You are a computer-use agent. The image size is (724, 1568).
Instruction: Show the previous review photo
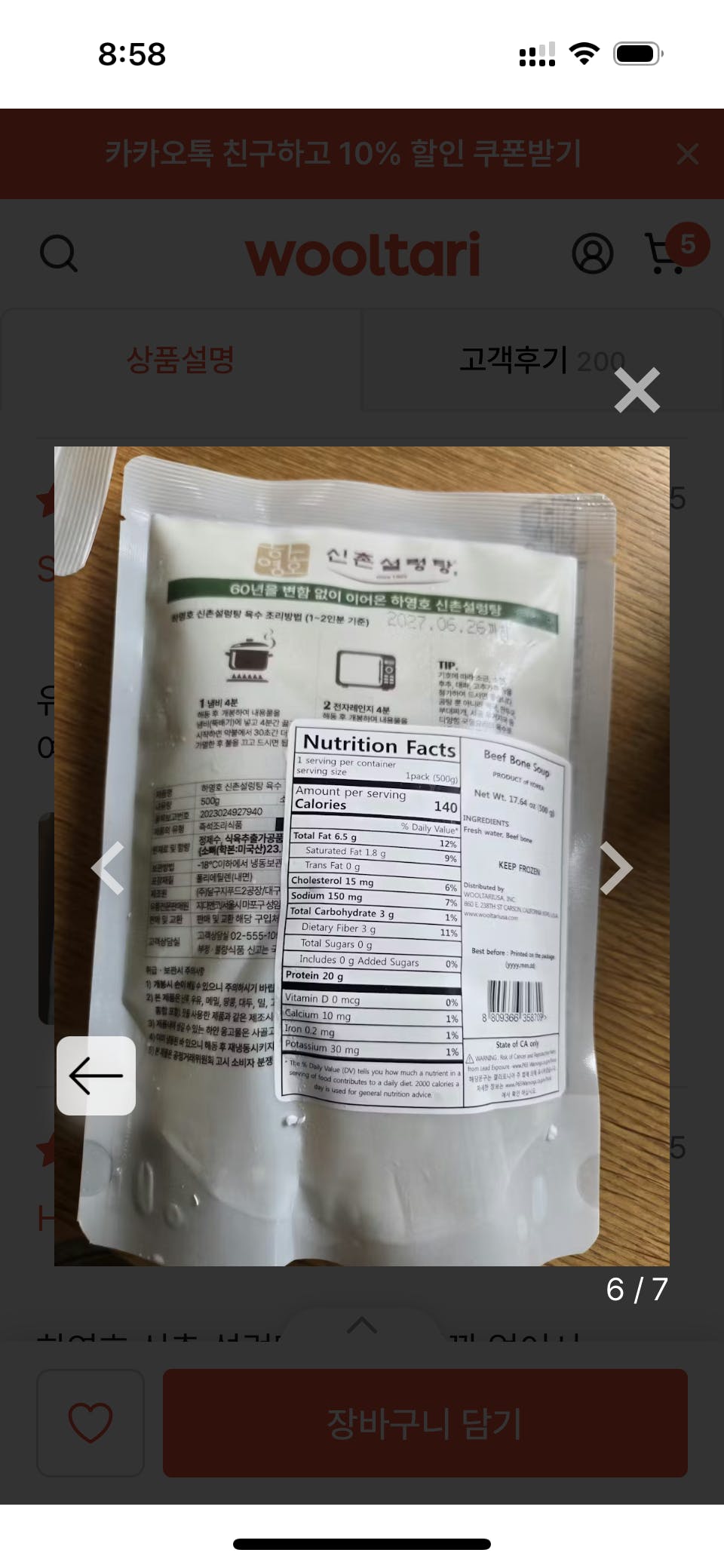109,868
